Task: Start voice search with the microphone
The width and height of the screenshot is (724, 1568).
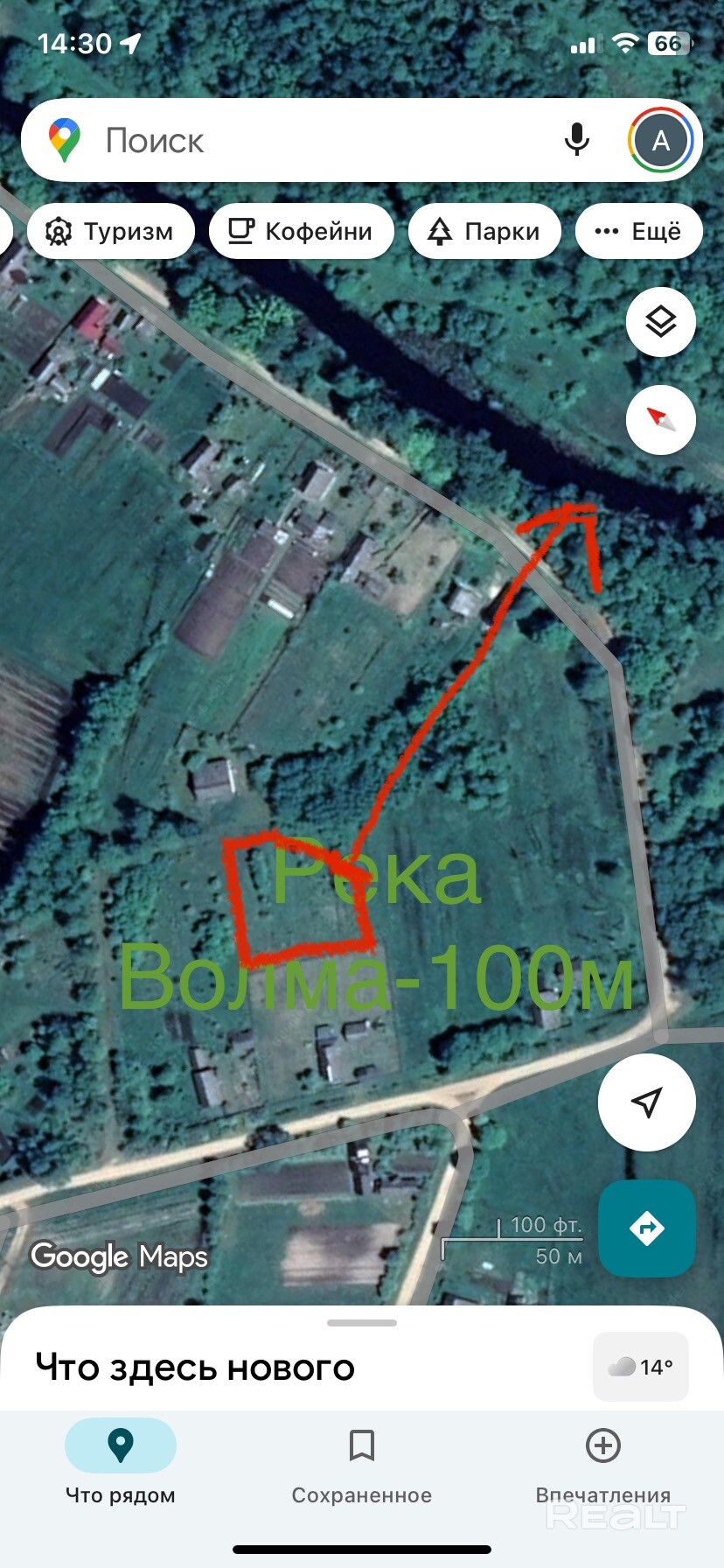Action: 577,140
